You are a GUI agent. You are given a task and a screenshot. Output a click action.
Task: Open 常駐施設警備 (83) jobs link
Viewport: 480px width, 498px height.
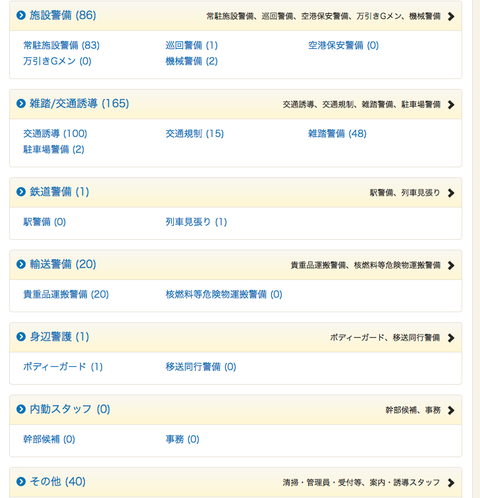61,45
